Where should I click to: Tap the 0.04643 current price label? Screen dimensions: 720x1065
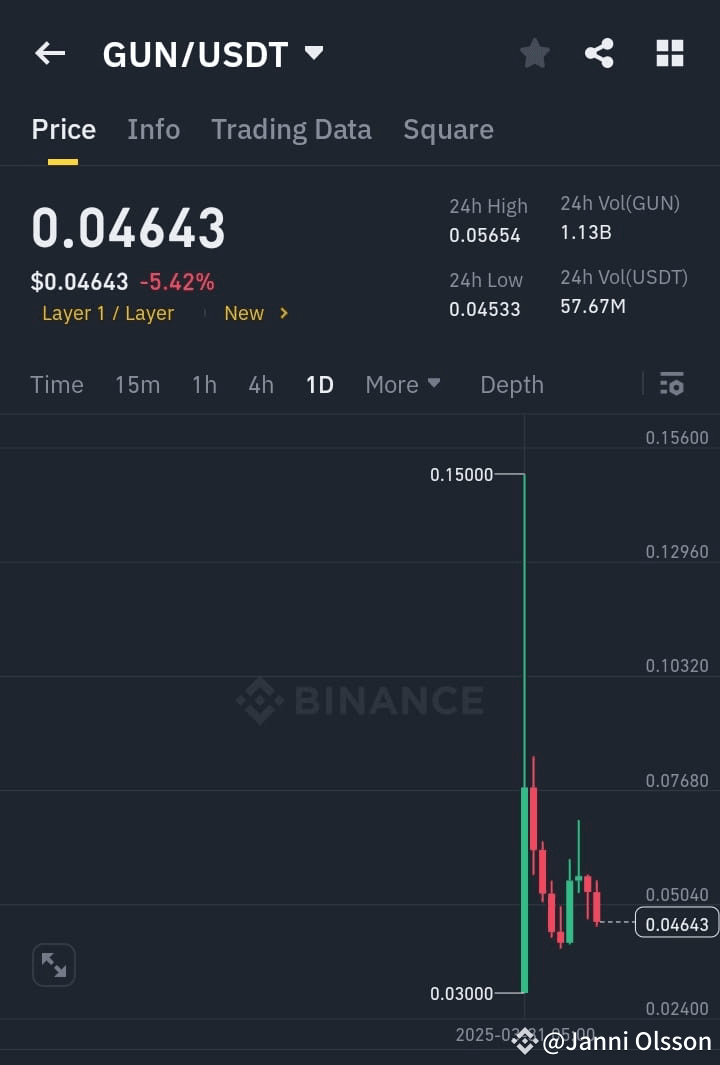pyautogui.click(x=676, y=924)
